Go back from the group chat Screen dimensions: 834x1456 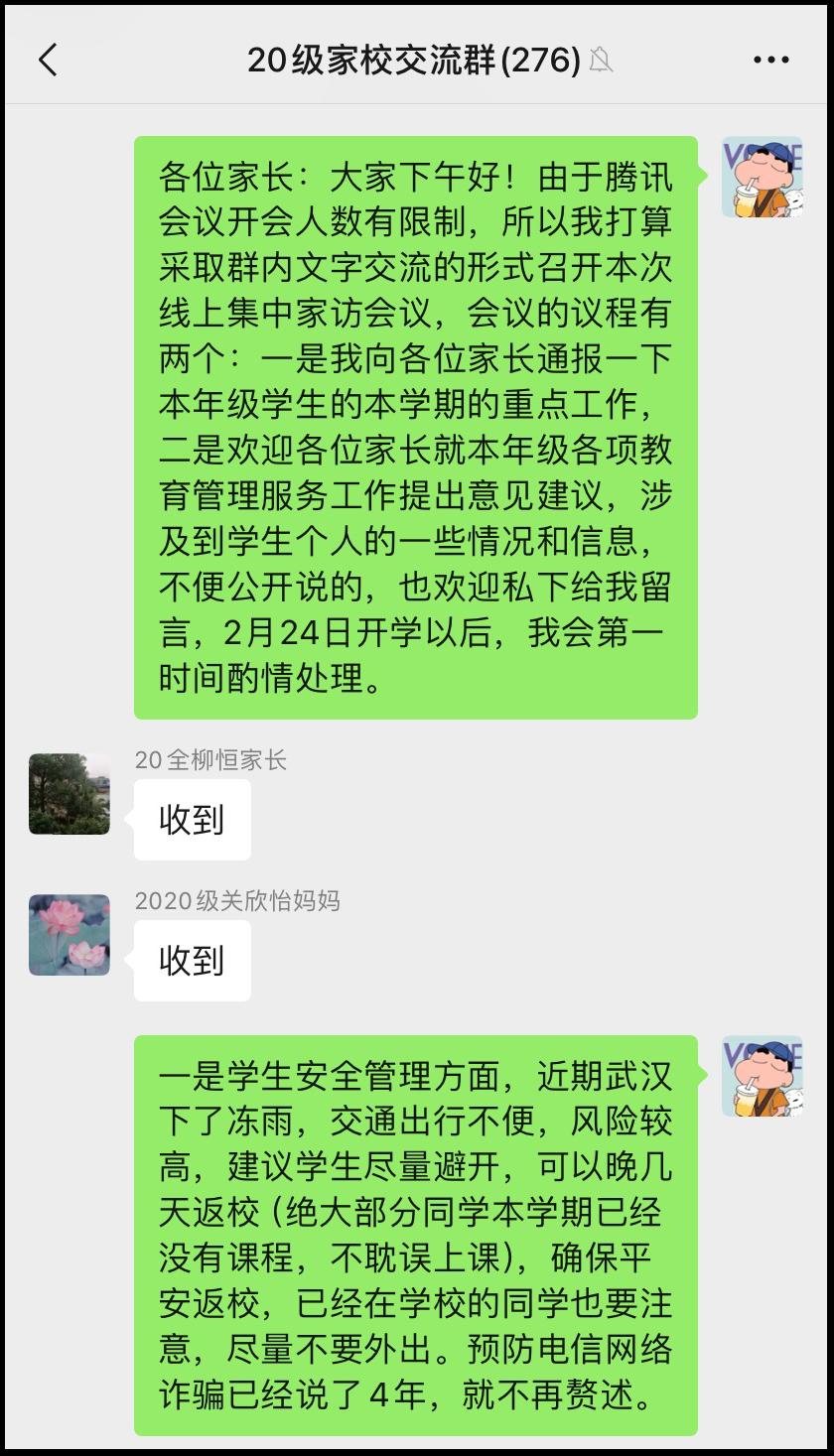[x=48, y=61]
